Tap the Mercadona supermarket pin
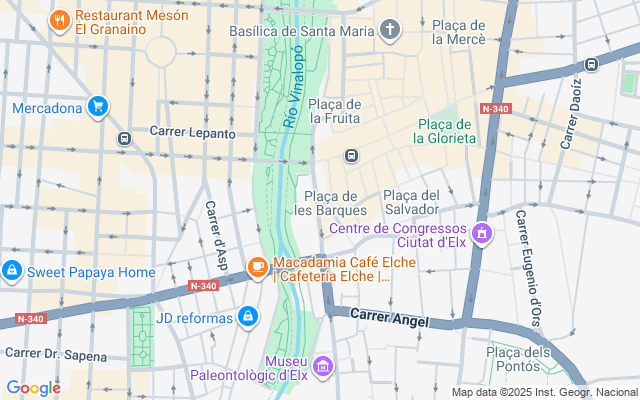This screenshot has height=400, width=640. point(97,106)
